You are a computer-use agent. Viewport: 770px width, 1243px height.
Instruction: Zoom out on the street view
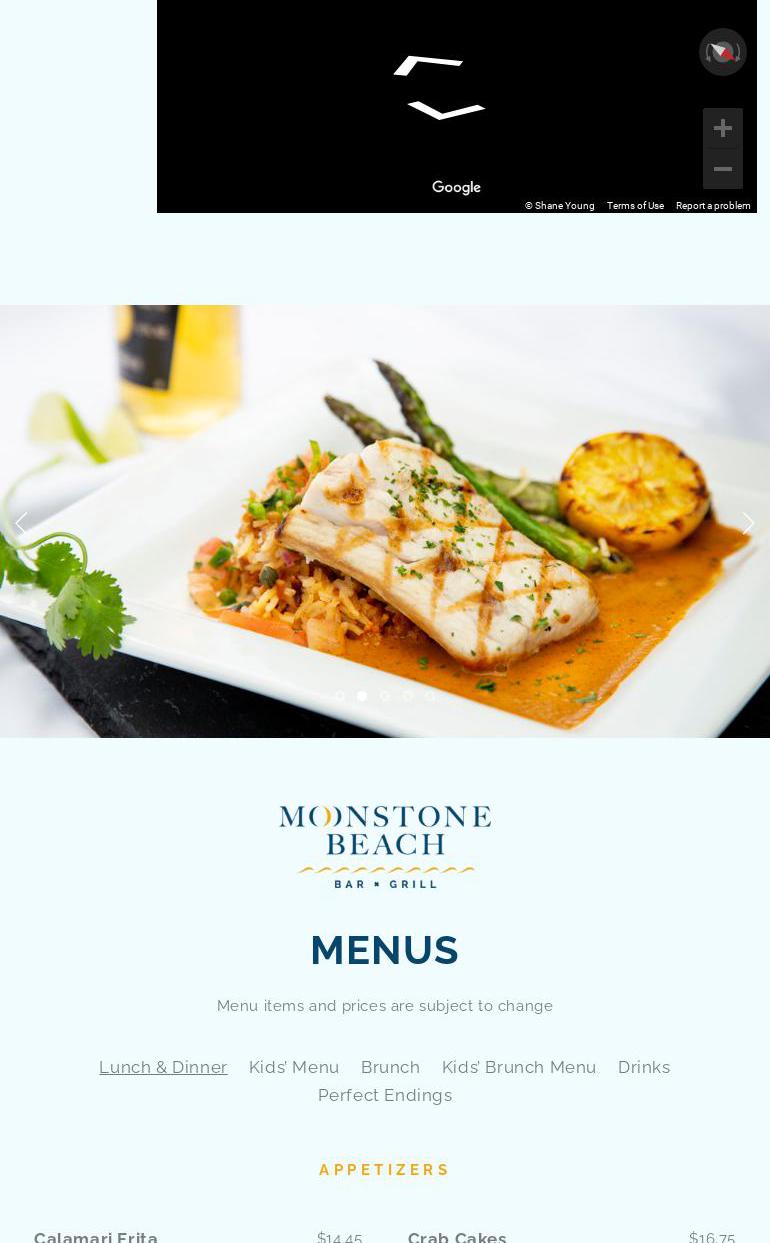[x=722, y=169]
